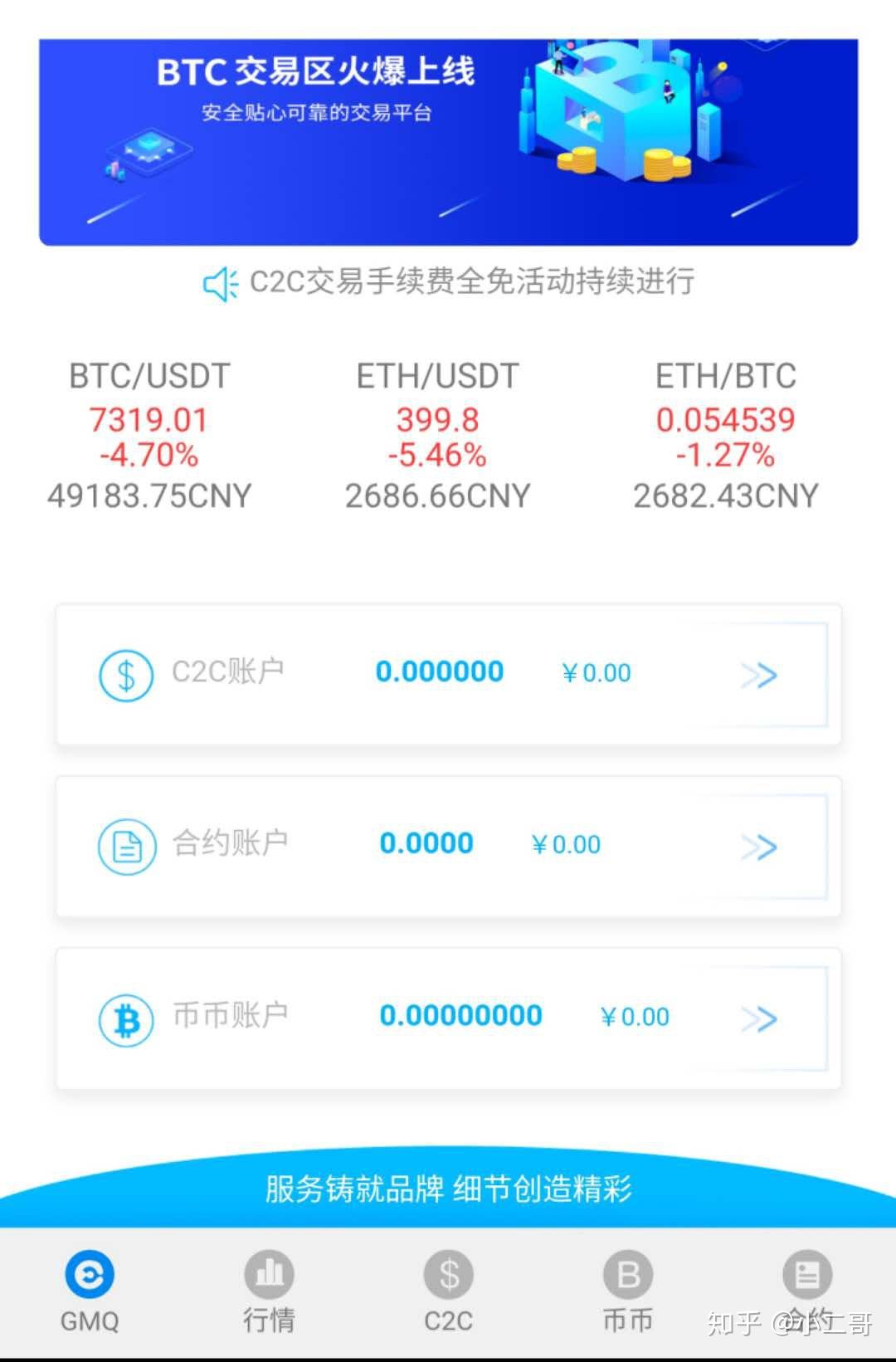Click the document icon beside 合约账户
Viewport: 896px width, 1362px height.
125,847
